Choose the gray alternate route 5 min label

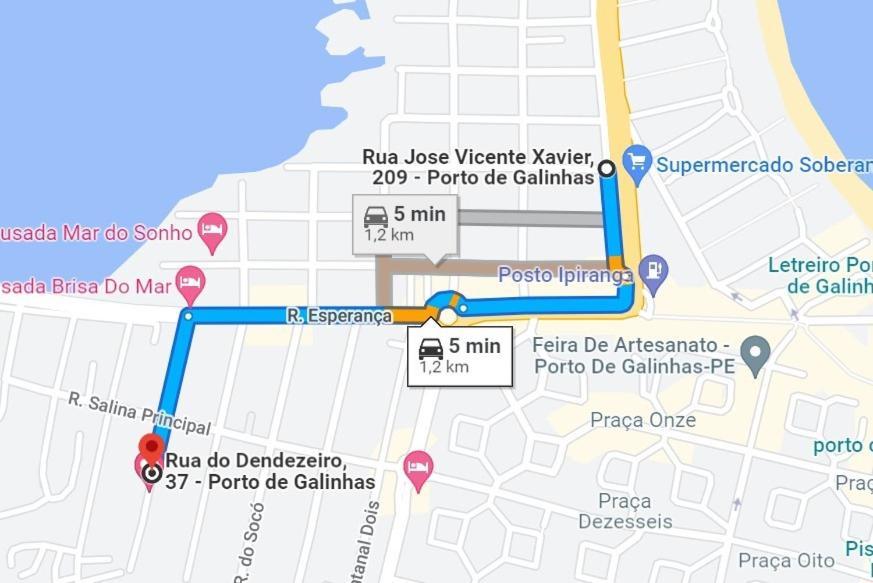(405, 223)
